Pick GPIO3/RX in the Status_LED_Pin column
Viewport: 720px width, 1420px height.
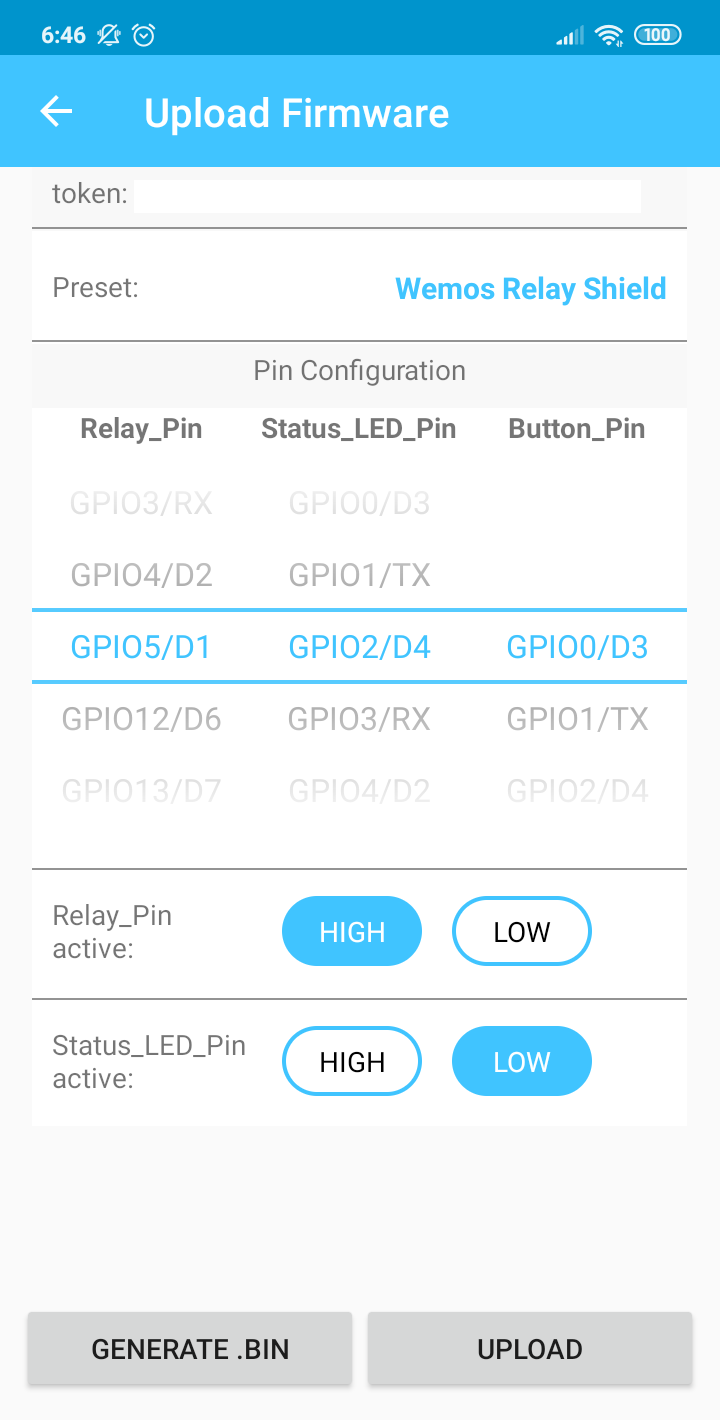pyautogui.click(x=359, y=719)
